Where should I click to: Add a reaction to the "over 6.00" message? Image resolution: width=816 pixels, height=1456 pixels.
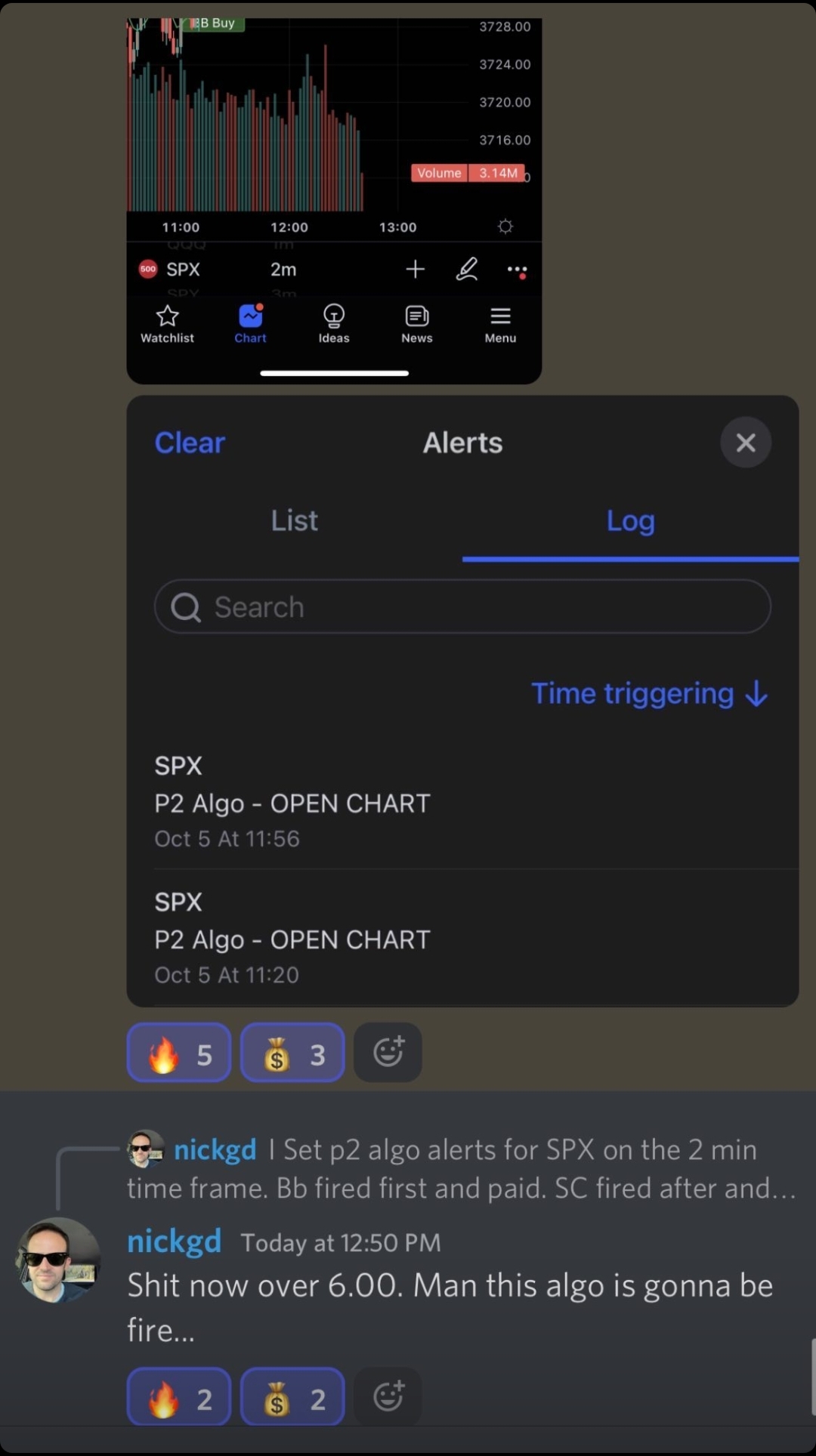point(388,1397)
